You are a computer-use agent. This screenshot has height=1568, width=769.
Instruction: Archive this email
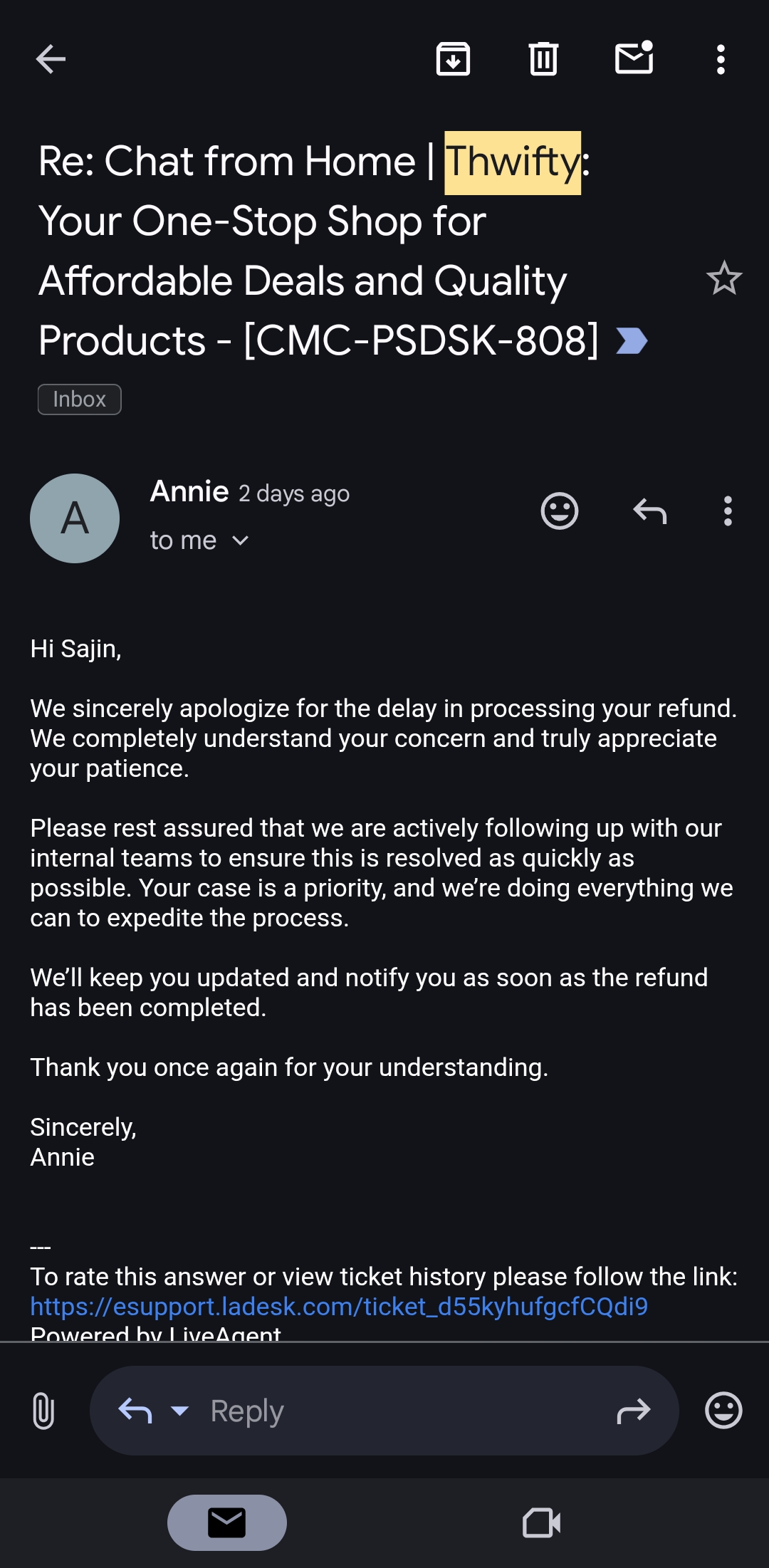pyautogui.click(x=453, y=59)
